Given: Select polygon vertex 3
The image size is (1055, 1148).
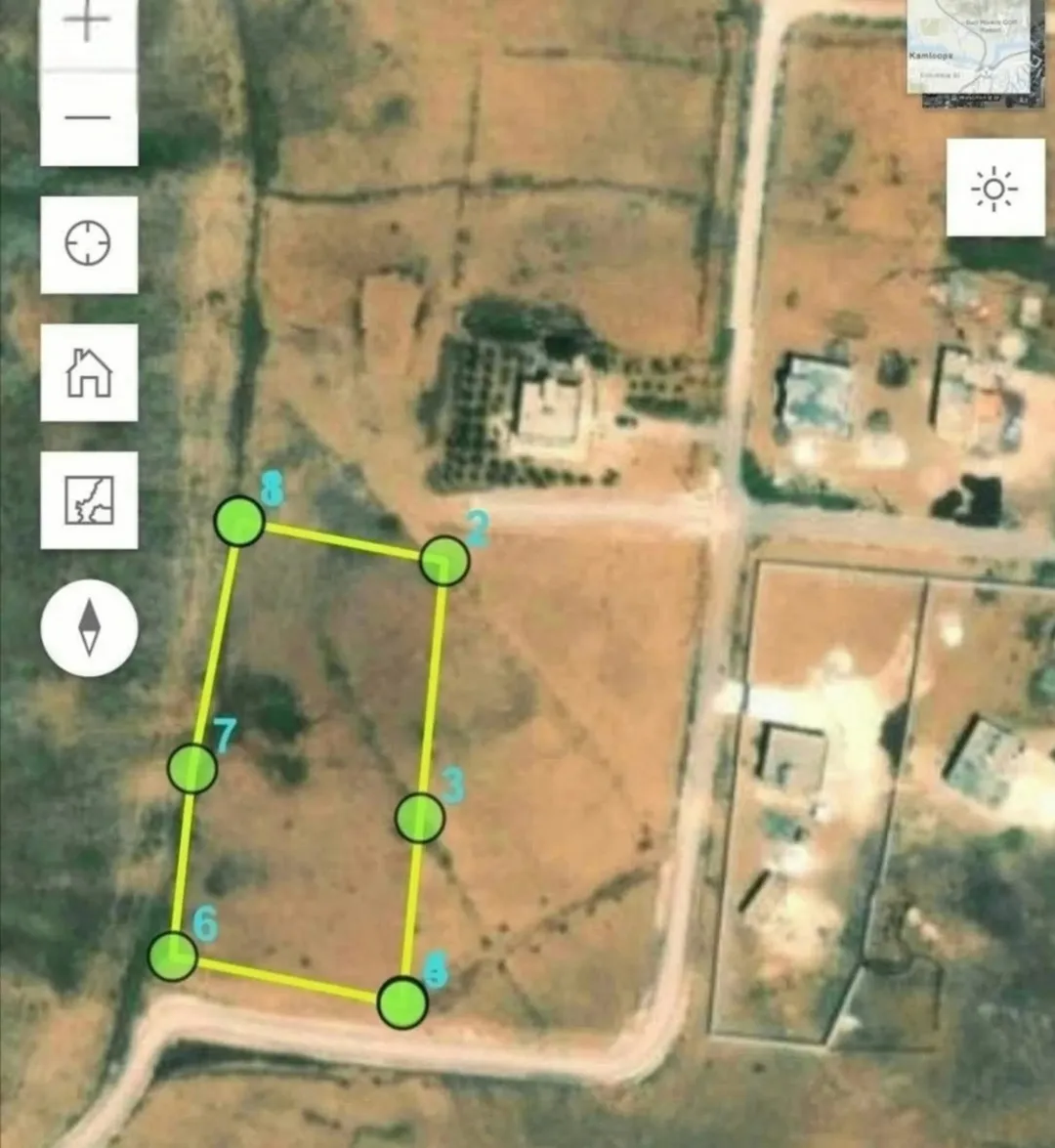Looking at the screenshot, I should coord(419,818).
